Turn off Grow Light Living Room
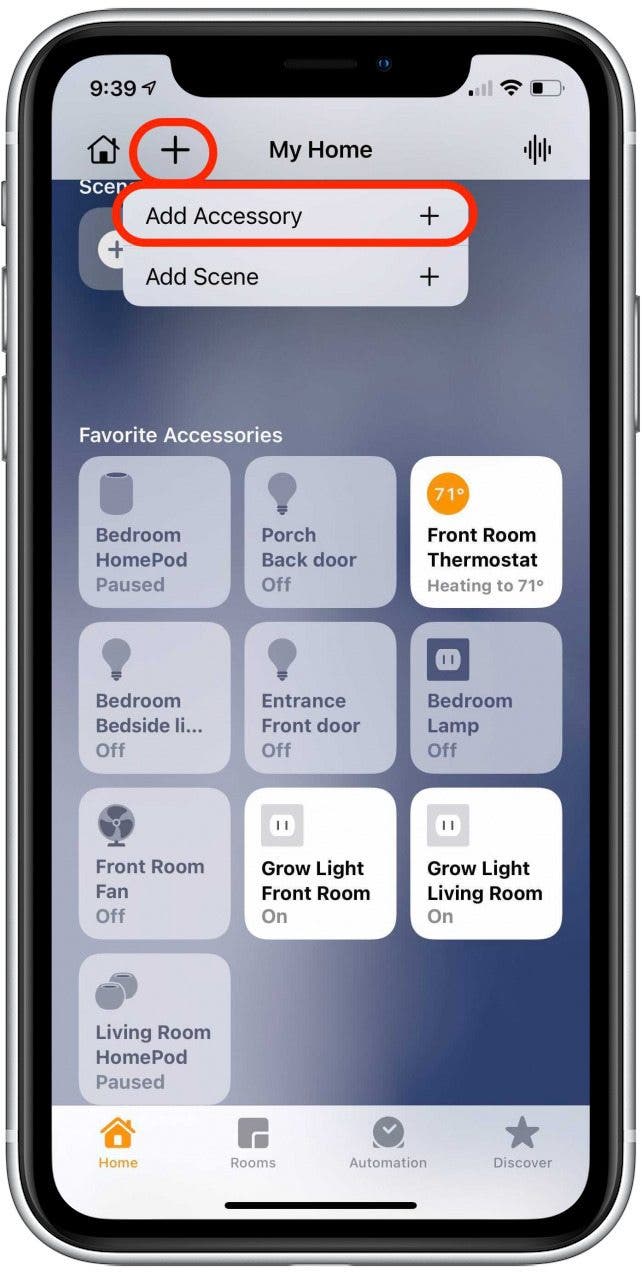Screen dimensions: 642x1274 coord(486,864)
